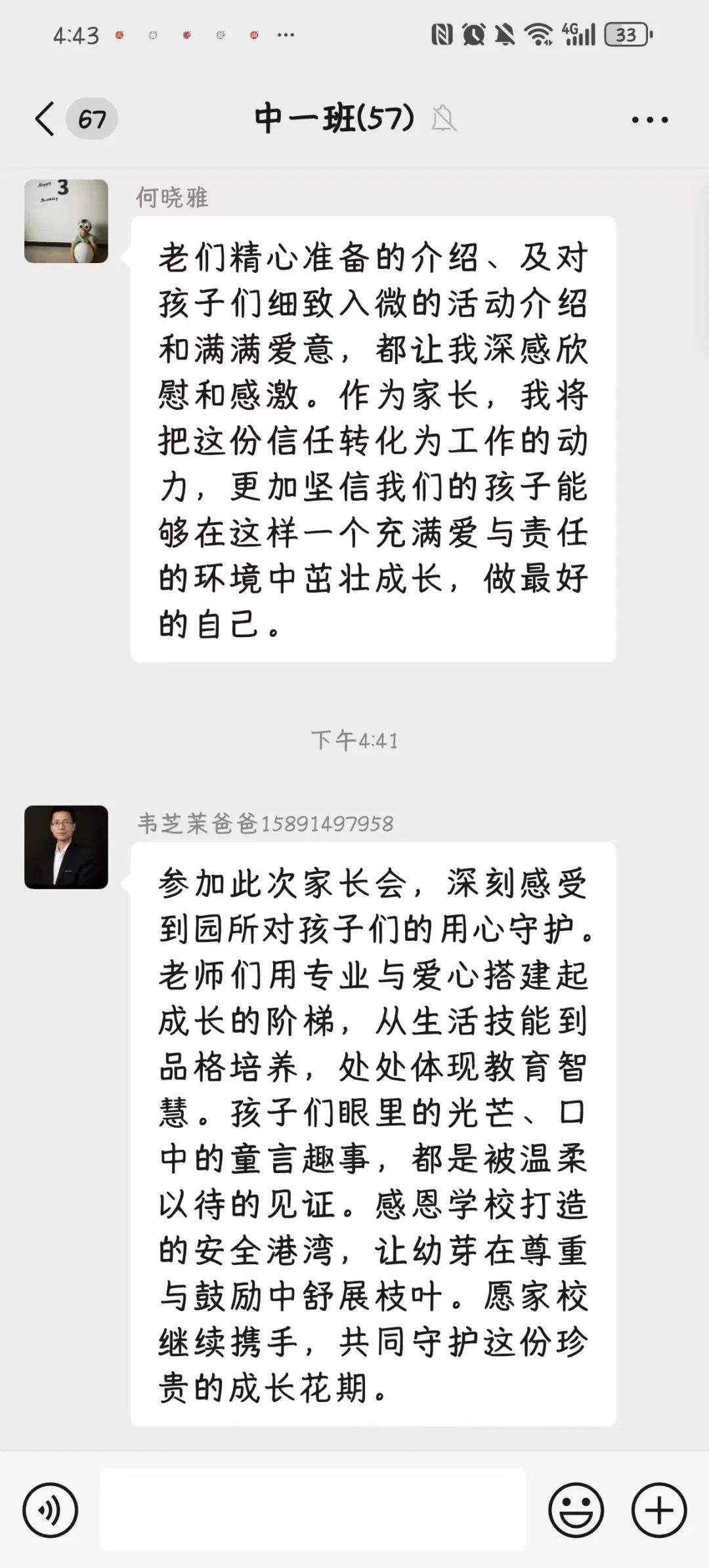Go back to the chat list
This screenshot has height=1568, width=709.
pos(46,119)
